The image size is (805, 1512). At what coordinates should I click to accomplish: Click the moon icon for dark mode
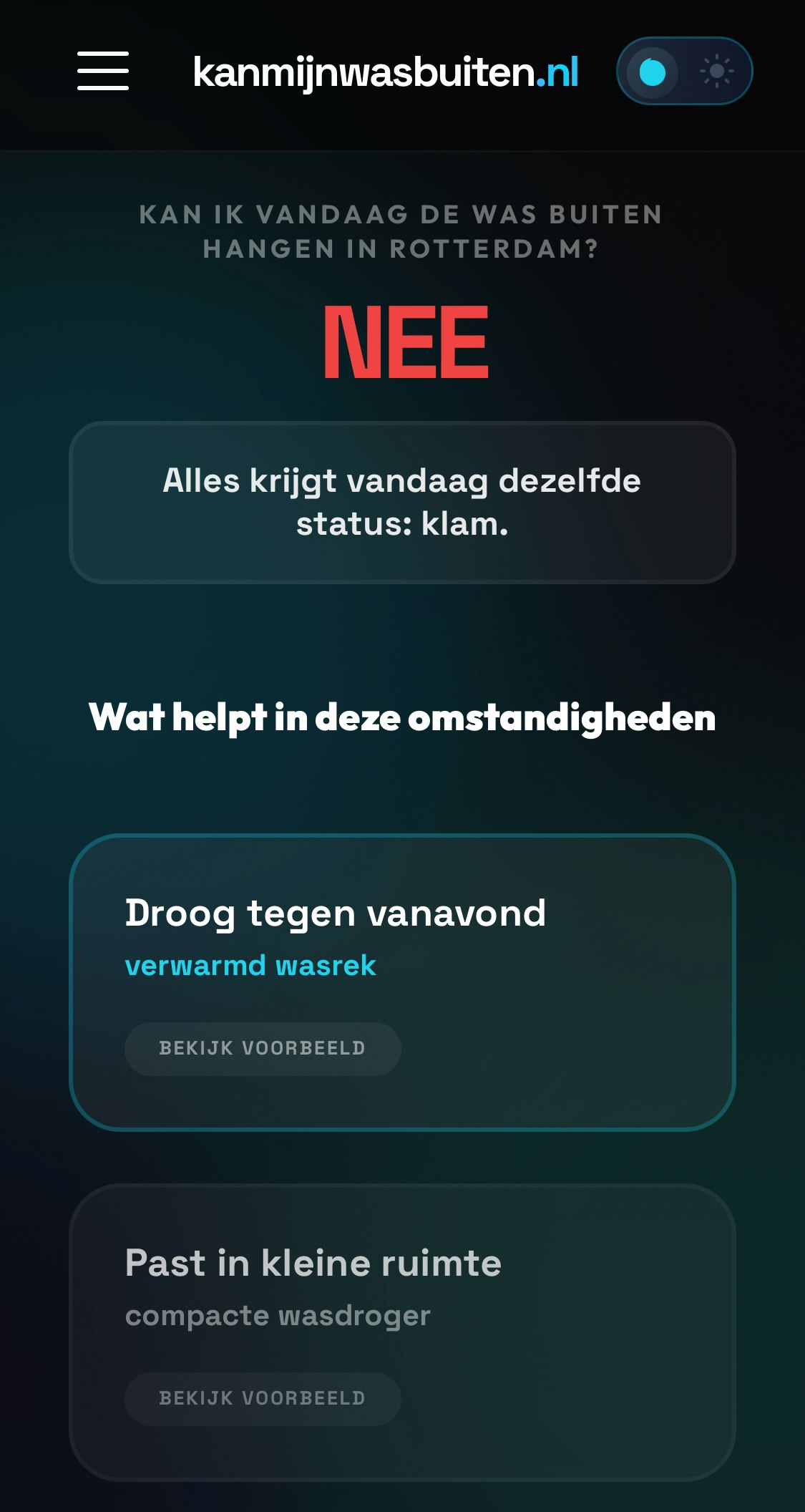point(653,71)
